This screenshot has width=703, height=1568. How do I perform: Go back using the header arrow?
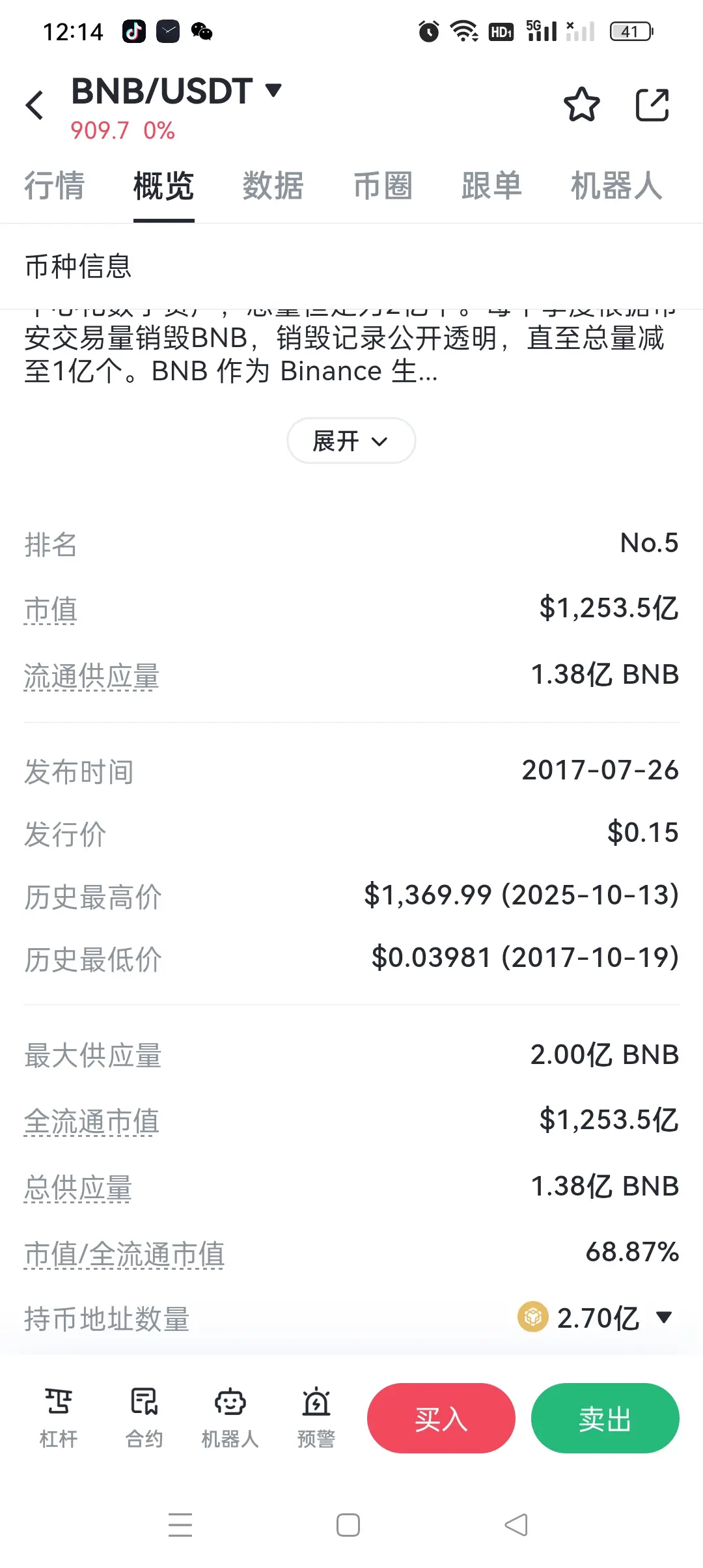point(35,105)
